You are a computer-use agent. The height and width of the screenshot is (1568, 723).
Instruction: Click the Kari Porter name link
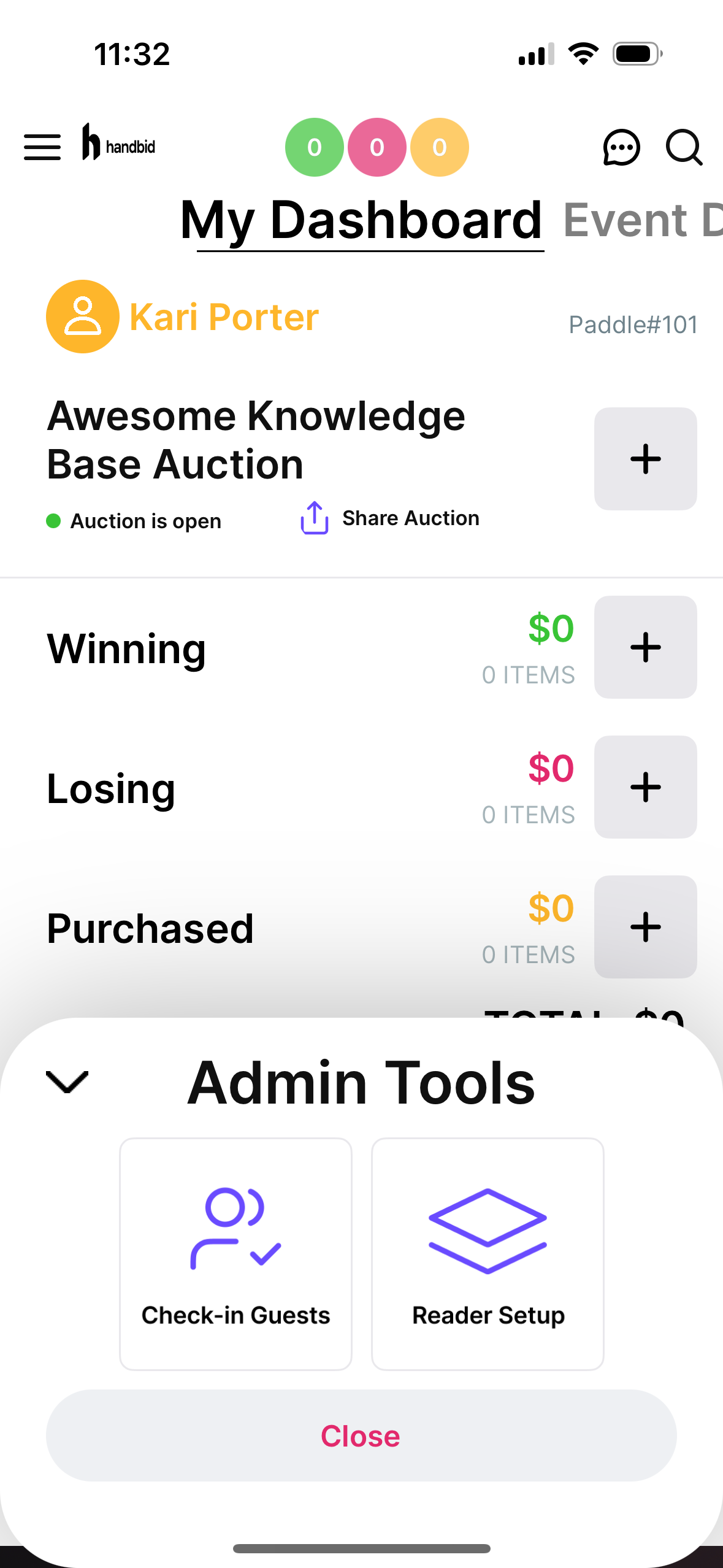tap(223, 317)
